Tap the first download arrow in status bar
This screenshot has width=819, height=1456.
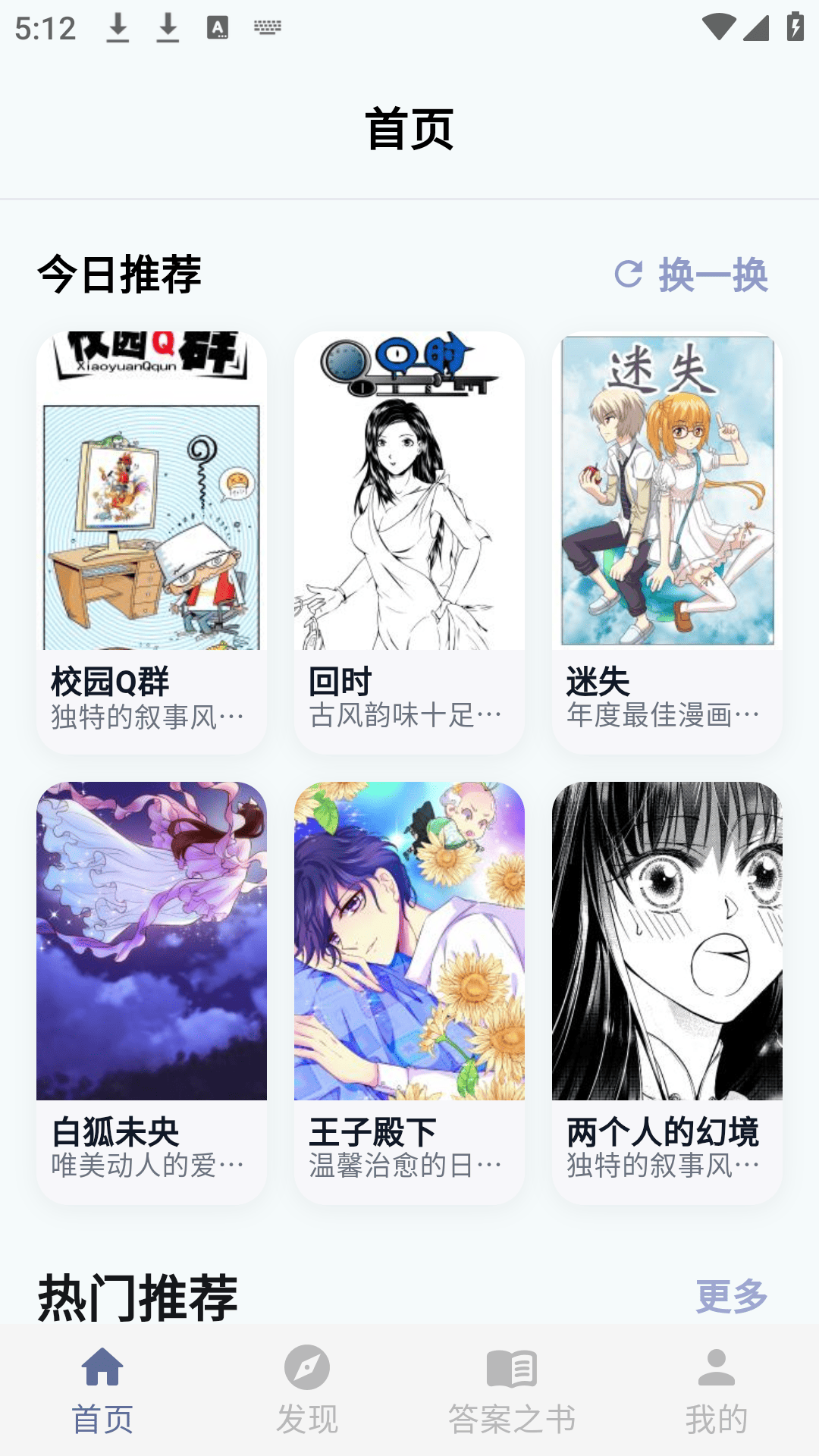[119, 28]
